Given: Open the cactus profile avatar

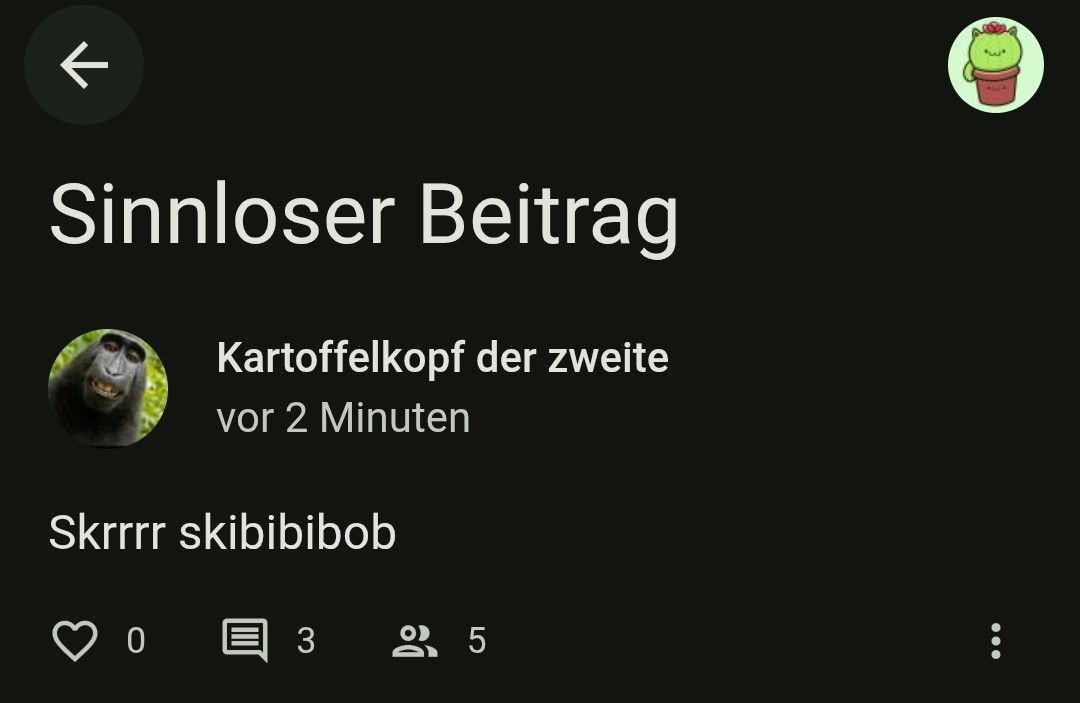Looking at the screenshot, I should (995, 66).
